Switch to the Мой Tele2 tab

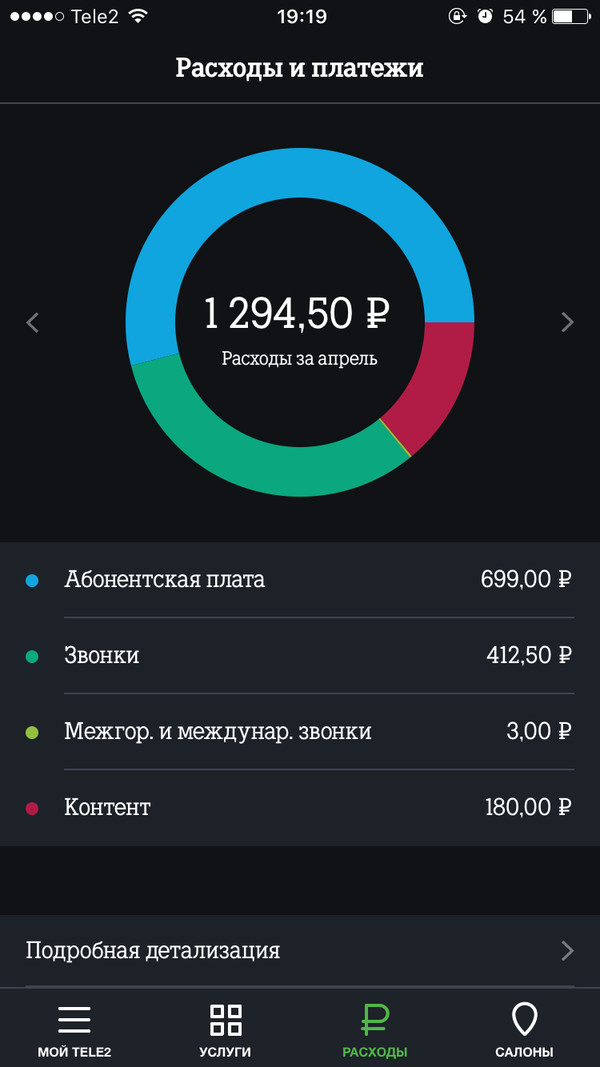point(74,1030)
